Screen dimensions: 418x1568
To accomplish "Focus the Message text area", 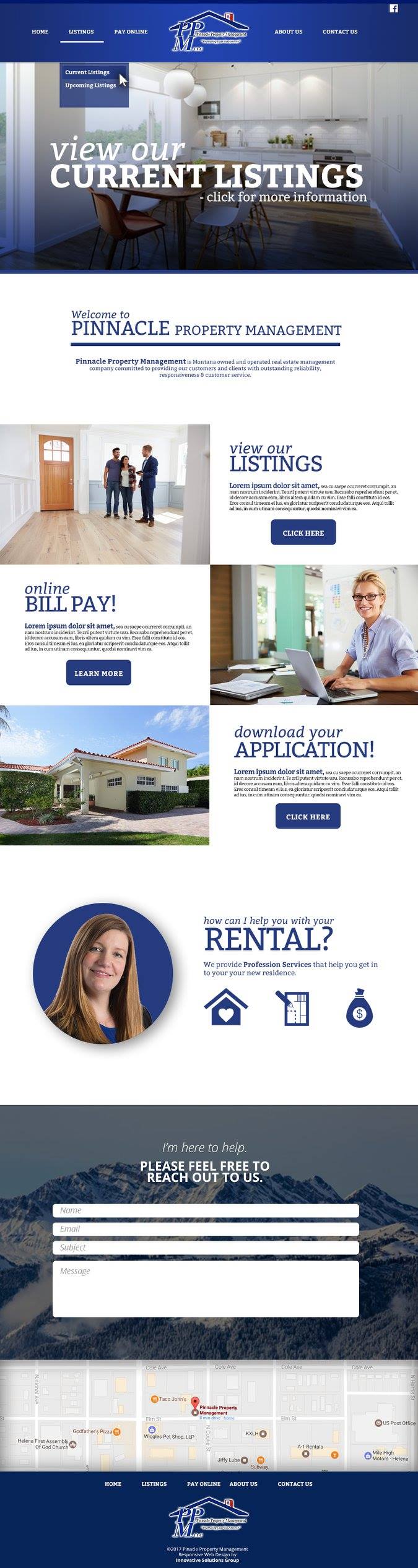I will coord(206,1288).
